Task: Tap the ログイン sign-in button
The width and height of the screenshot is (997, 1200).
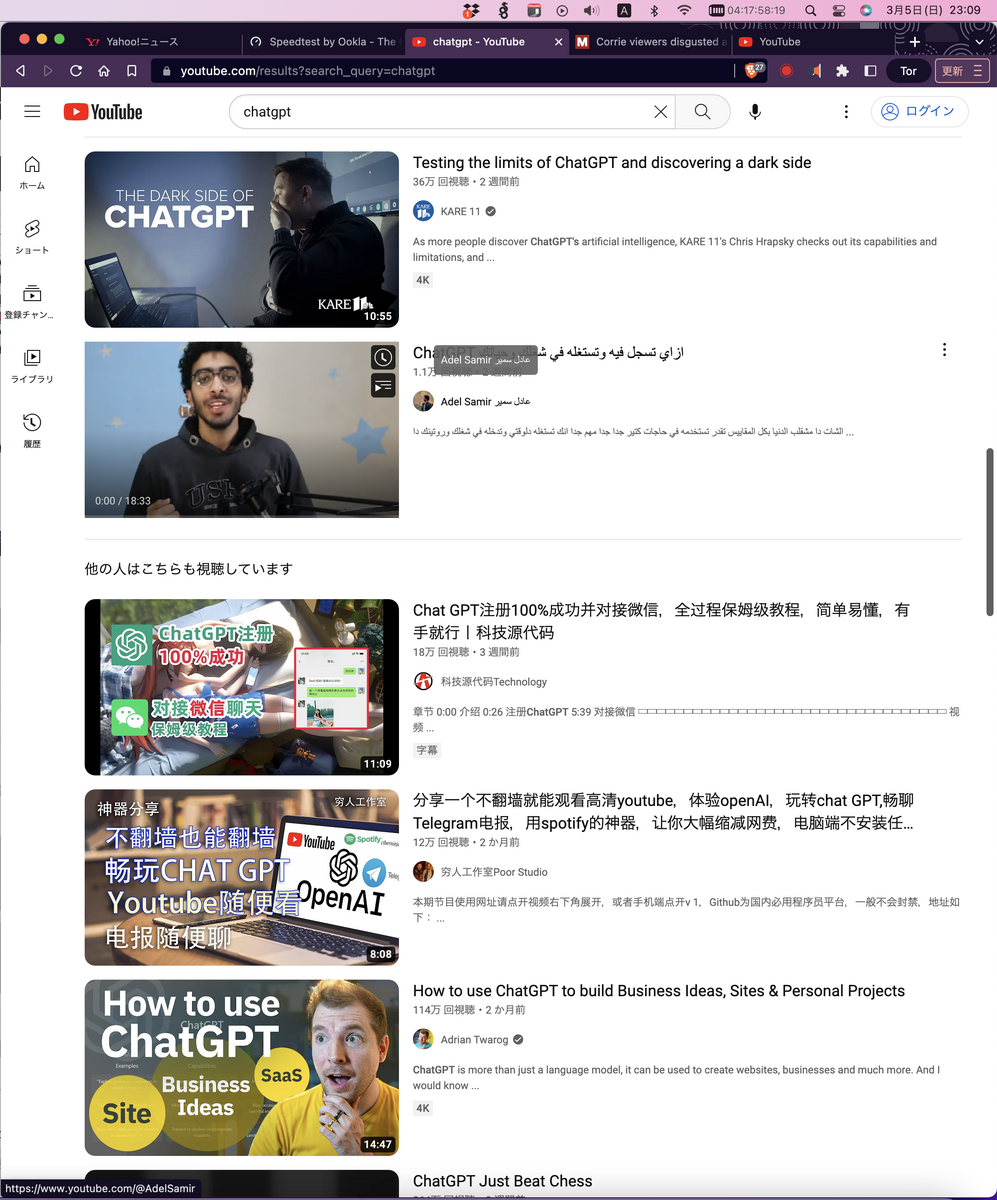Action: (x=919, y=112)
